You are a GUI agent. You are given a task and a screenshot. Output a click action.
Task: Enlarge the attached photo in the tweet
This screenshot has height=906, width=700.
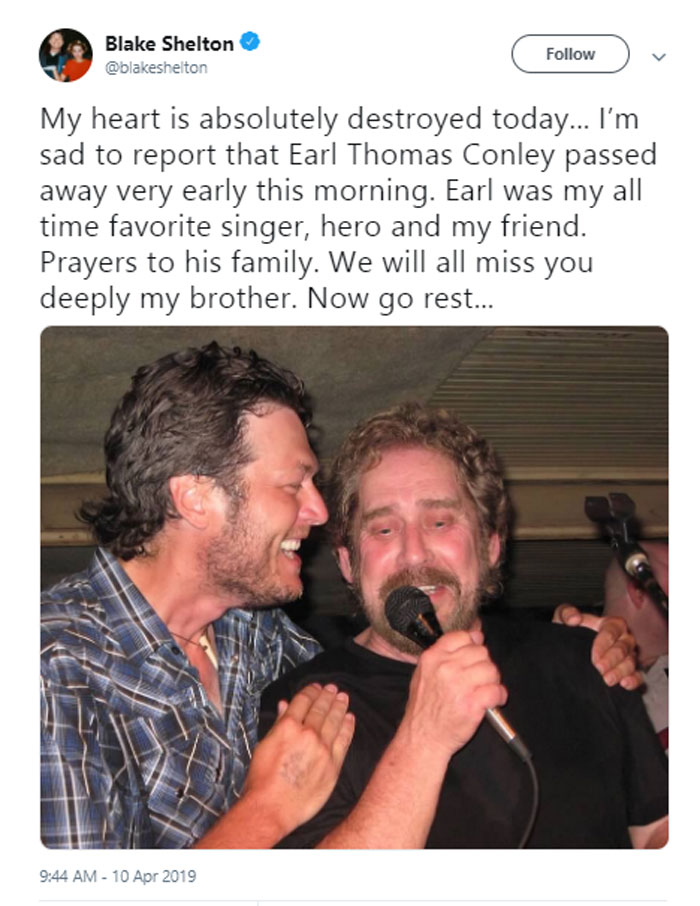354,587
